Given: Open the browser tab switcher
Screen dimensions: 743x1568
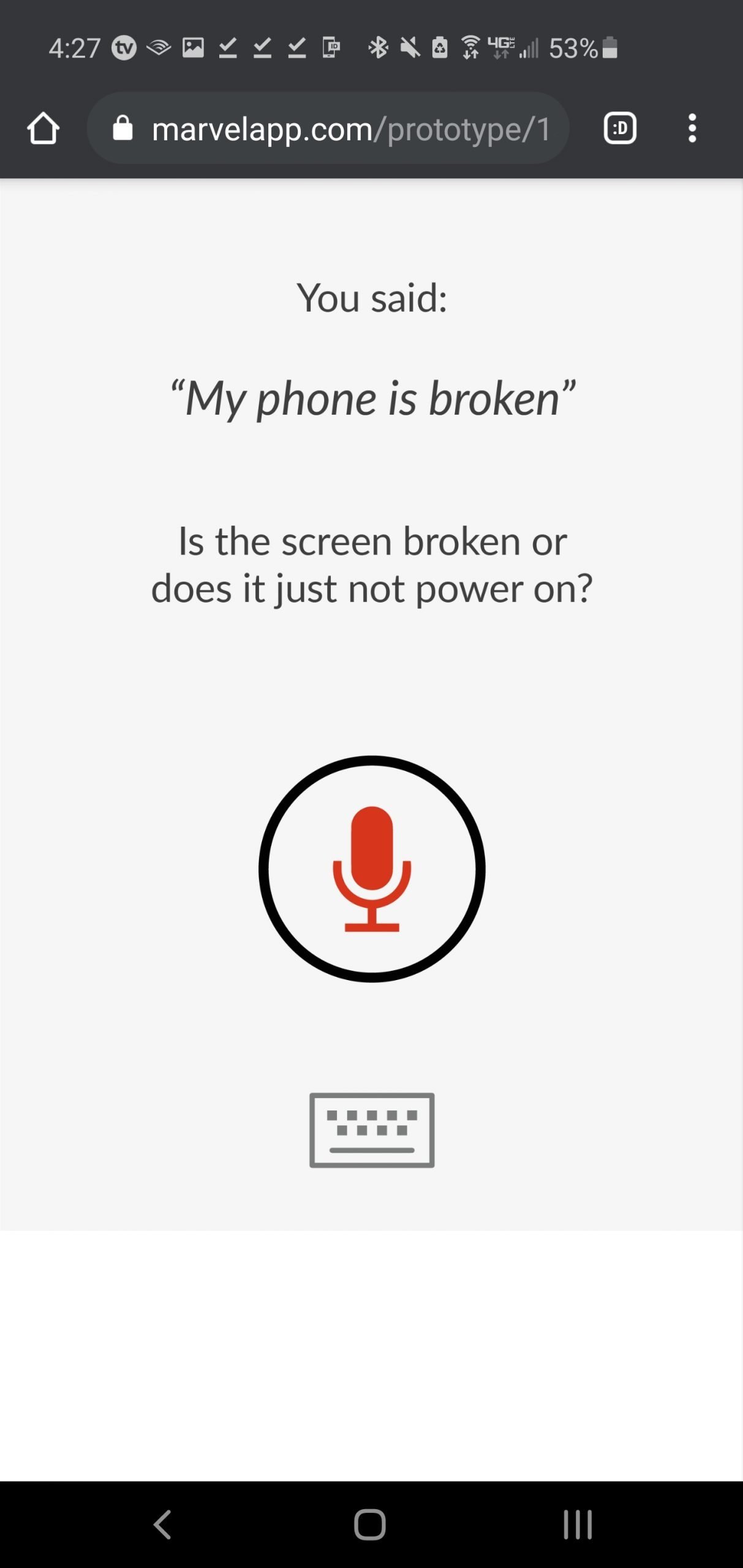Looking at the screenshot, I should 620,129.
